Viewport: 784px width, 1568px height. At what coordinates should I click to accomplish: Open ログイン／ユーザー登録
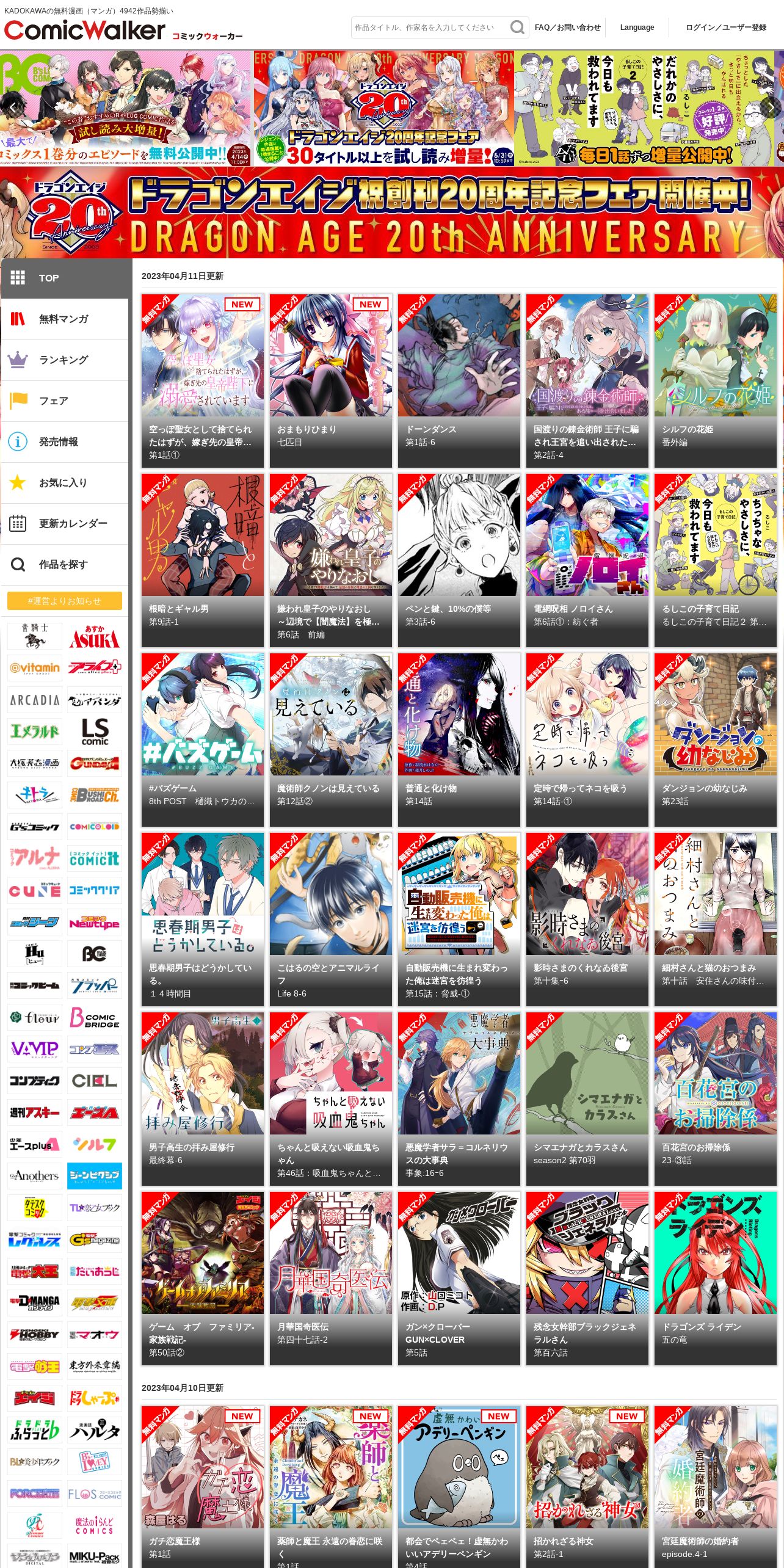pyautogui.click(x=726, y=27)
